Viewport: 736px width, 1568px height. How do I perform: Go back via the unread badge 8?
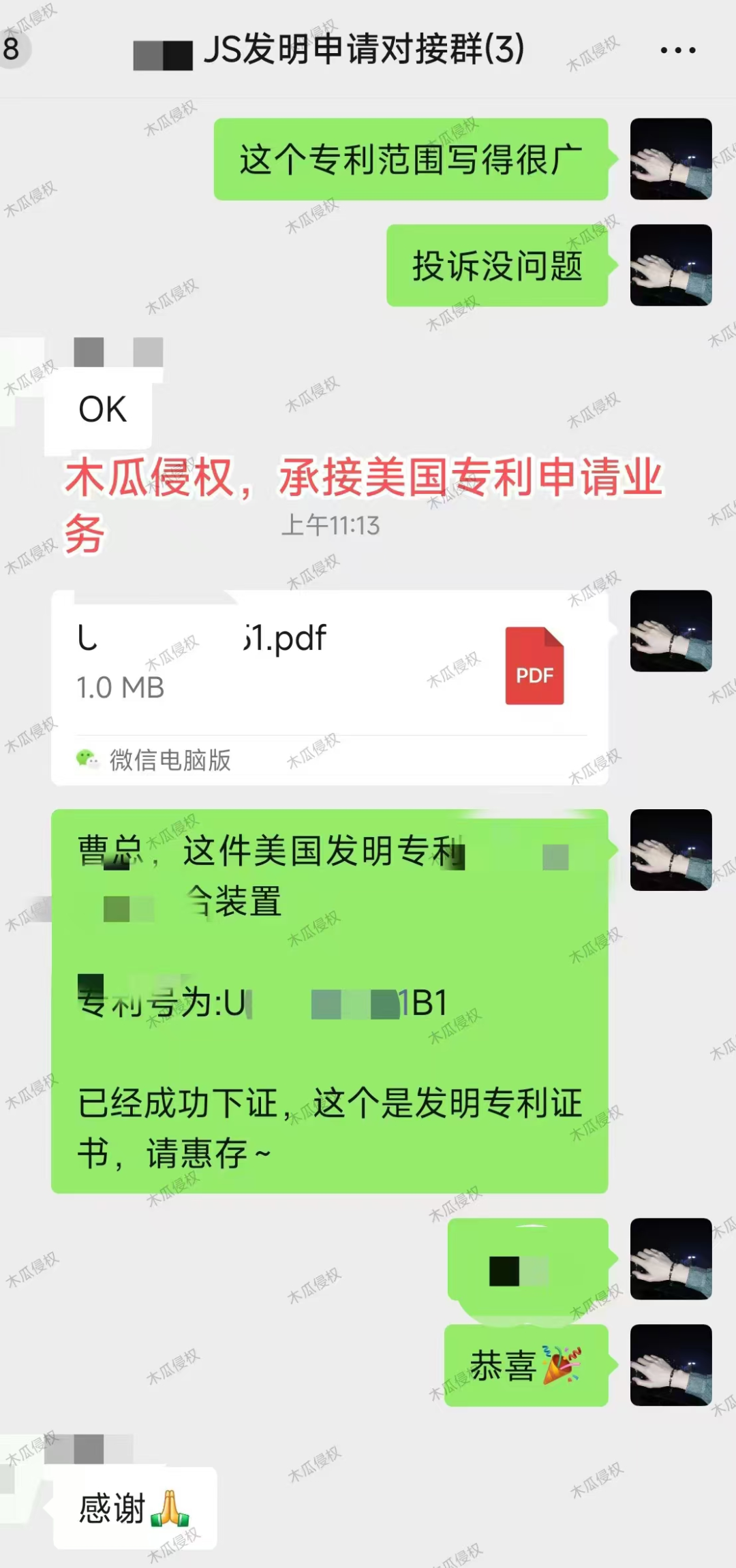[x=12, y=49]
